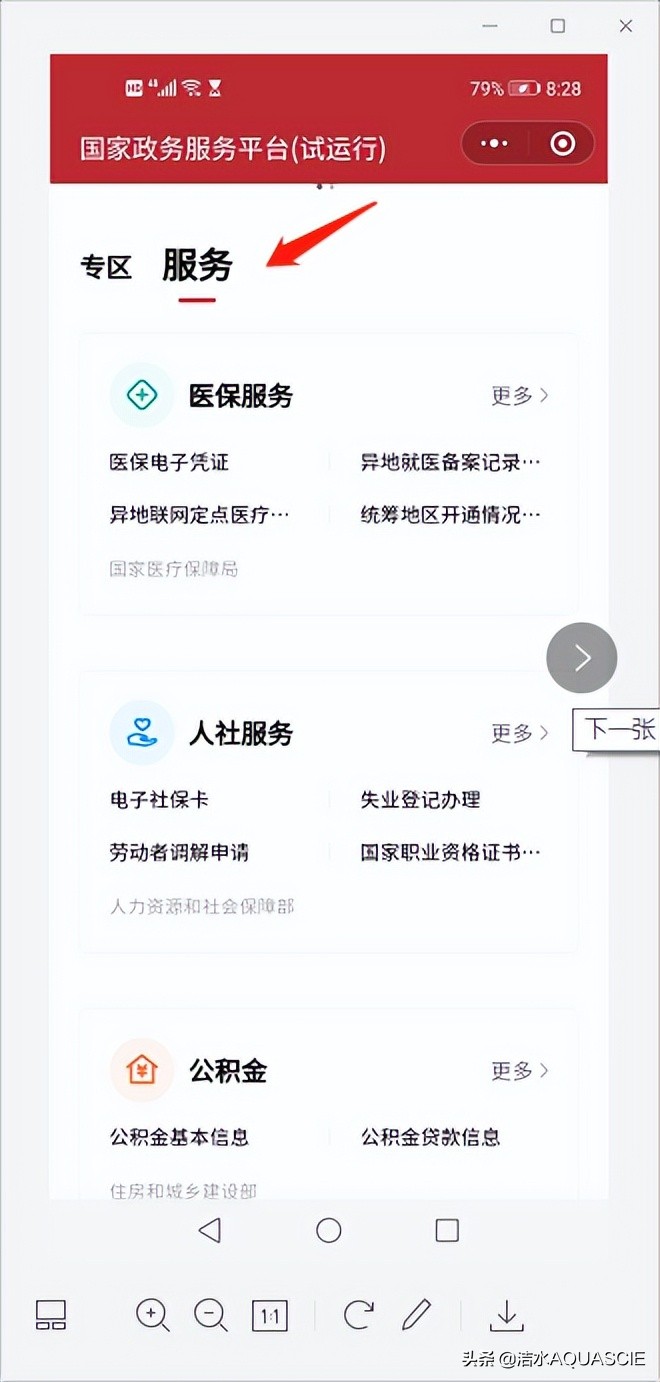Zoom in on the image
Viewport: 660px width, 1382px height.
[x=152, y=1315]
